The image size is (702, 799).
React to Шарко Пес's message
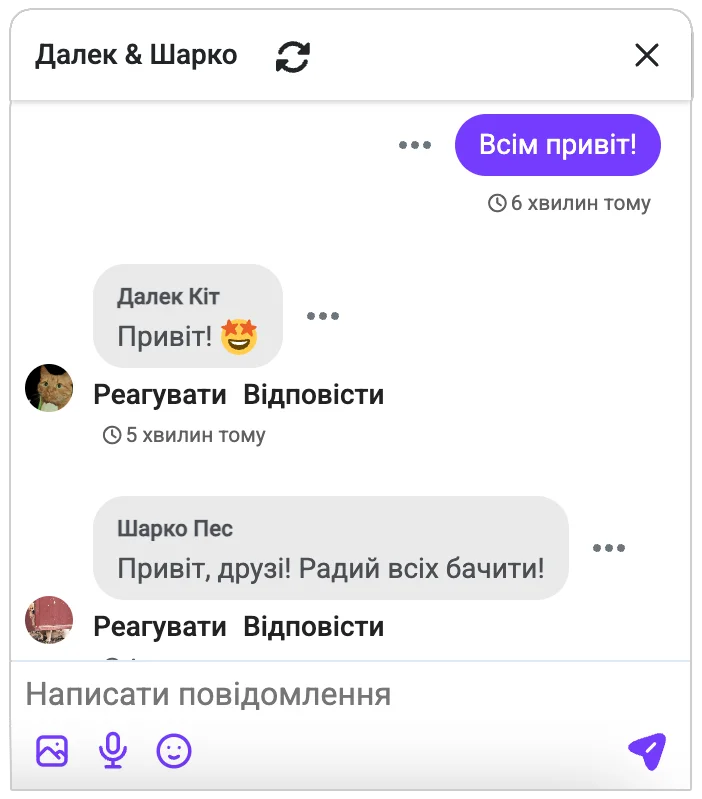point(160,627)
